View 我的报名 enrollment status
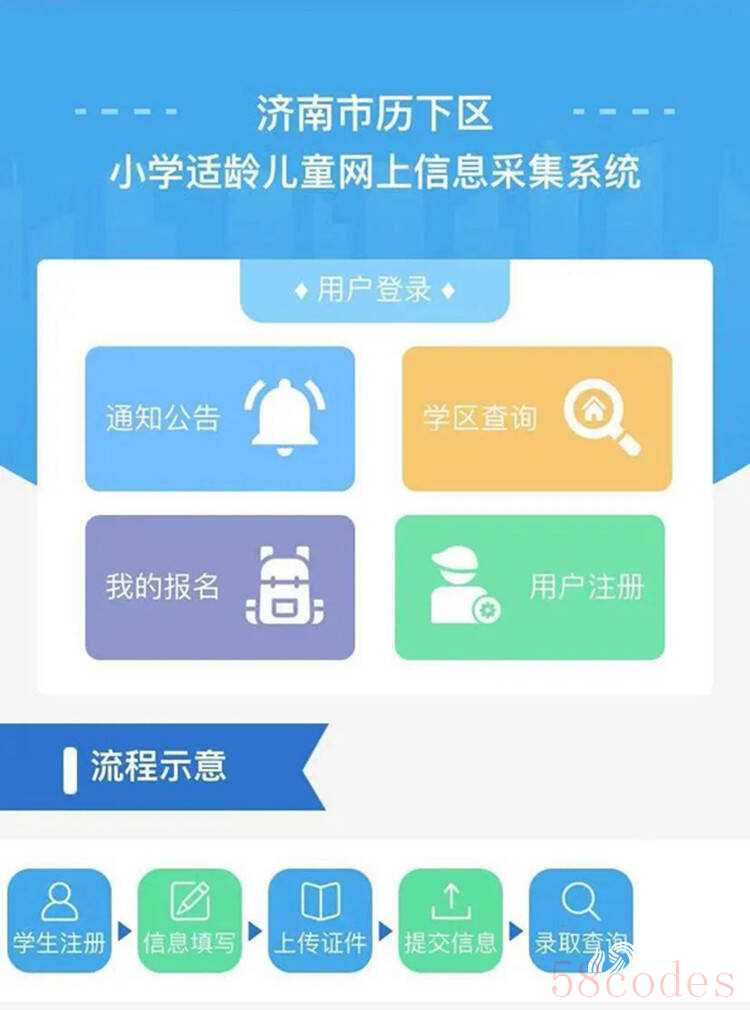 [x=220, y=587]
